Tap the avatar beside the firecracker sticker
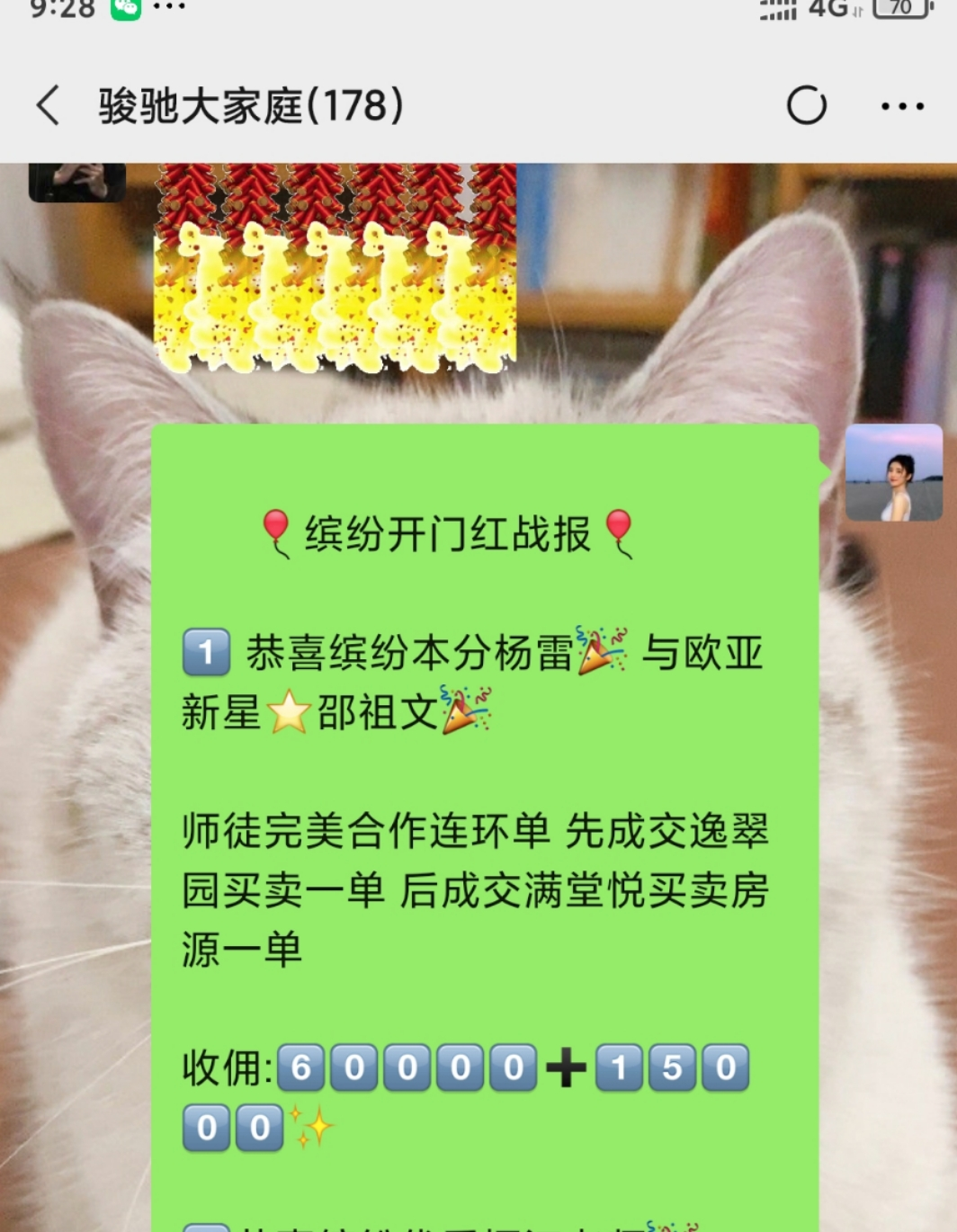The image size is (957, 1232). [x=76, y=183]
